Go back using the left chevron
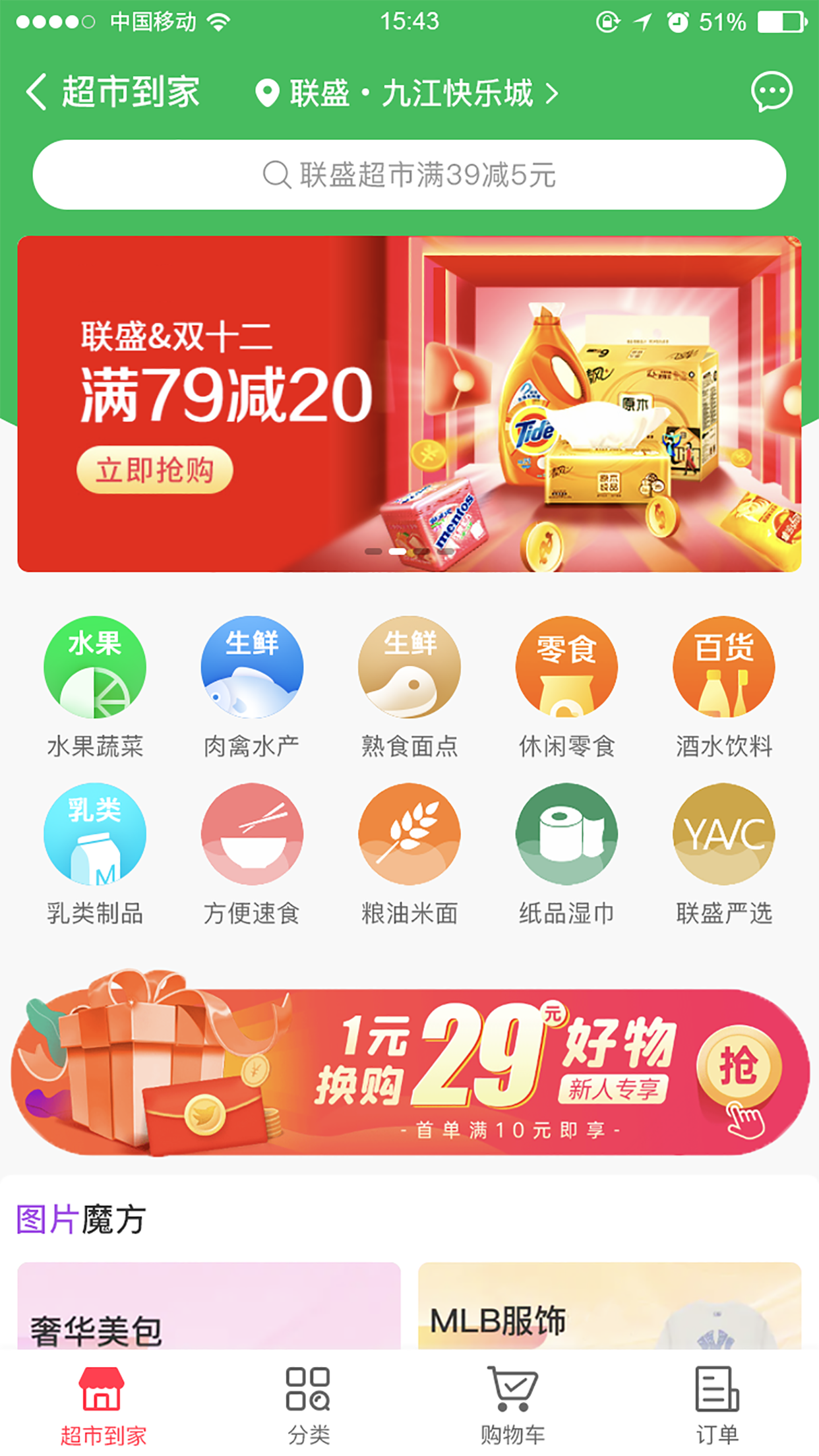 [38, 92]
